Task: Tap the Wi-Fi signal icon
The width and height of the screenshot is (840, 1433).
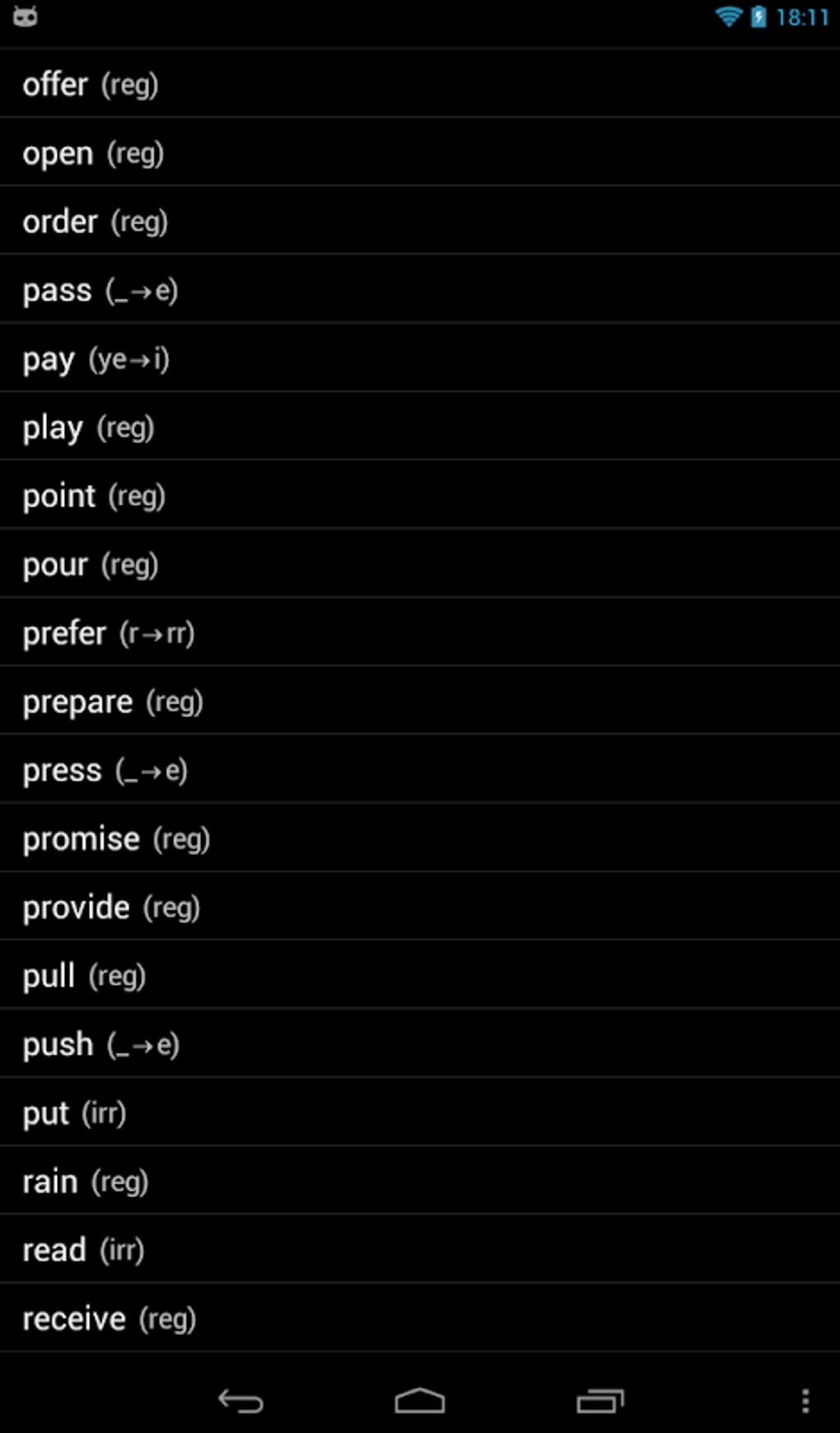Action: [x=729, y=14]
